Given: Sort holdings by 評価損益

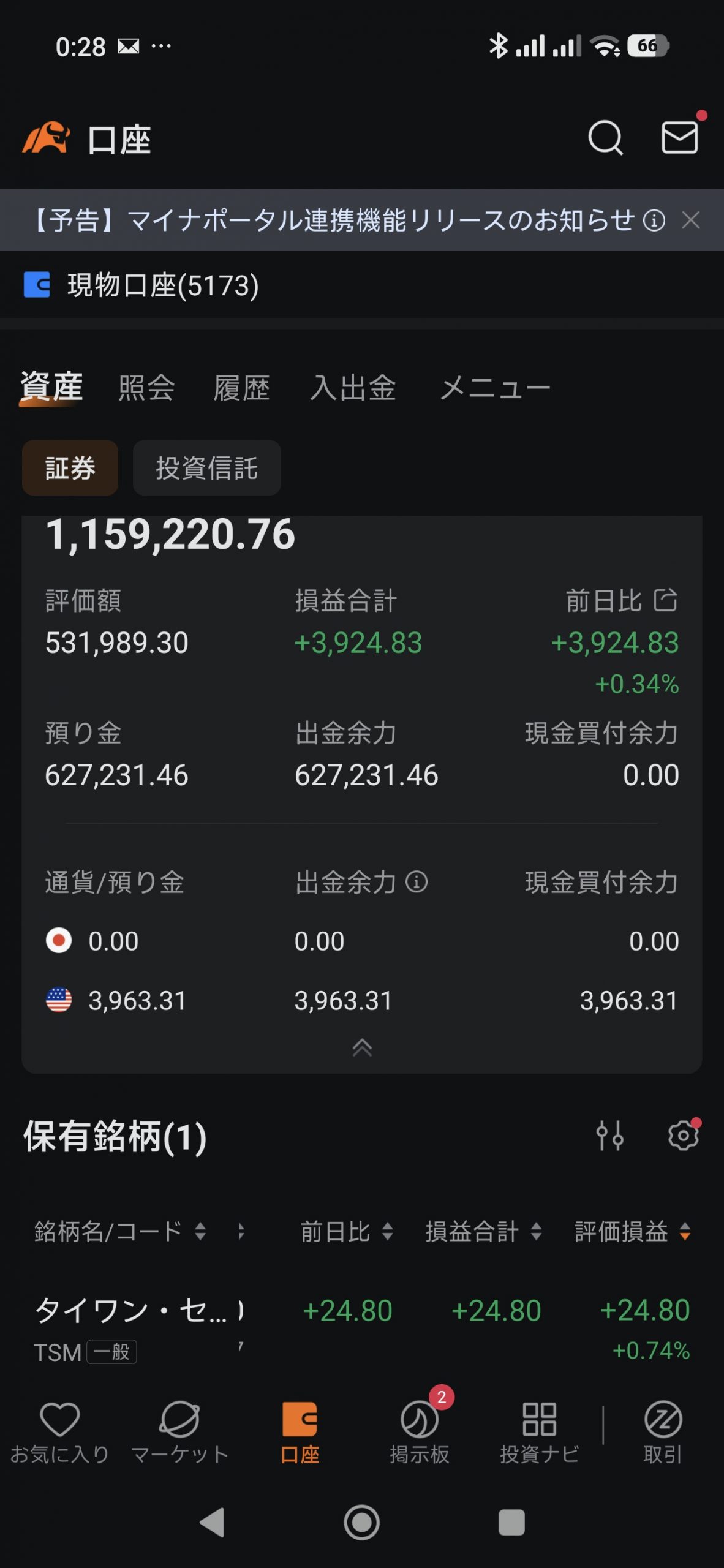Looking at the screenshot, I should [x=632, y=1231].
